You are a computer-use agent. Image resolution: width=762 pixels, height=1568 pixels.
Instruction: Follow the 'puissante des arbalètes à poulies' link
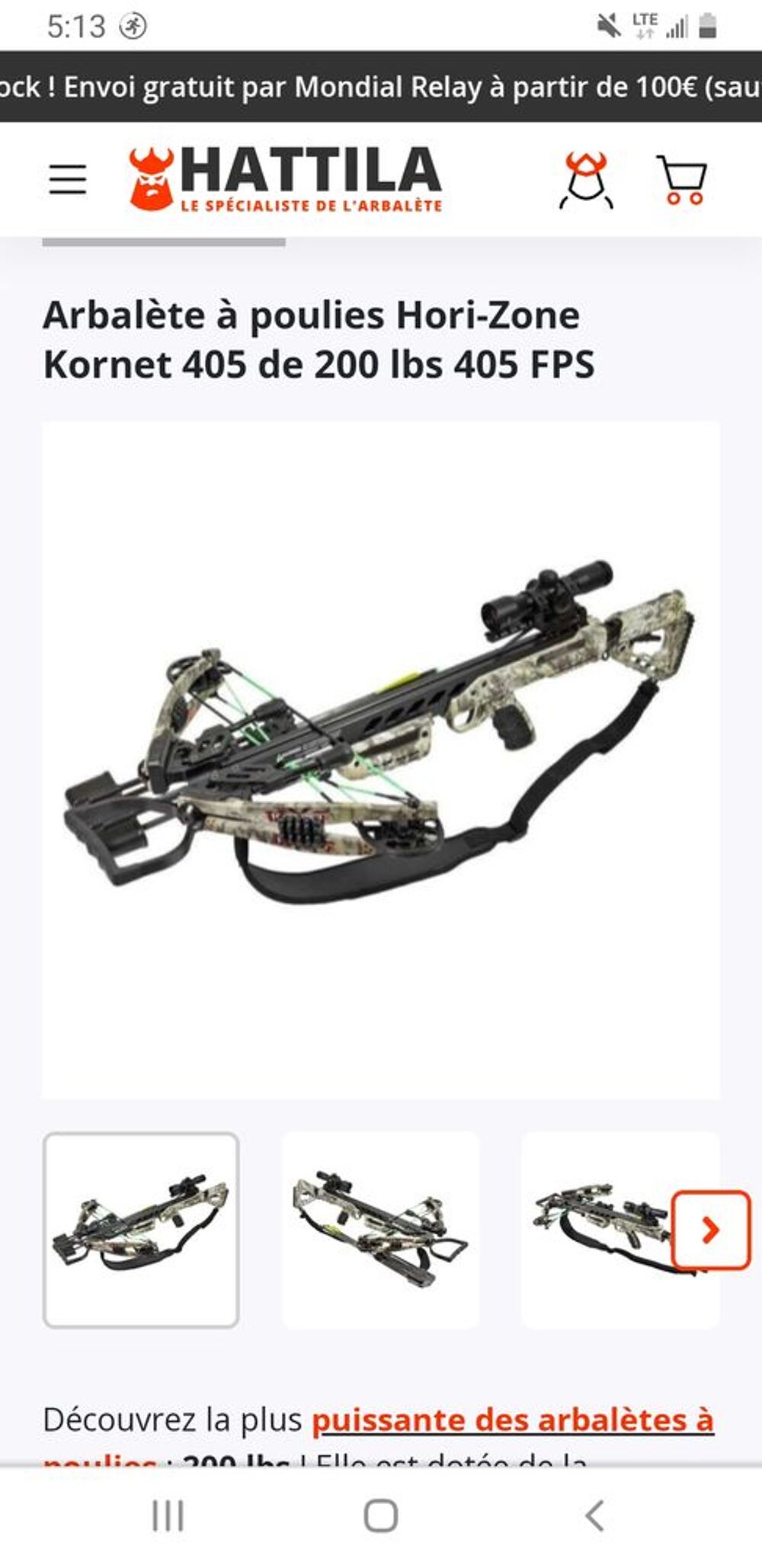pos(512,1421)
